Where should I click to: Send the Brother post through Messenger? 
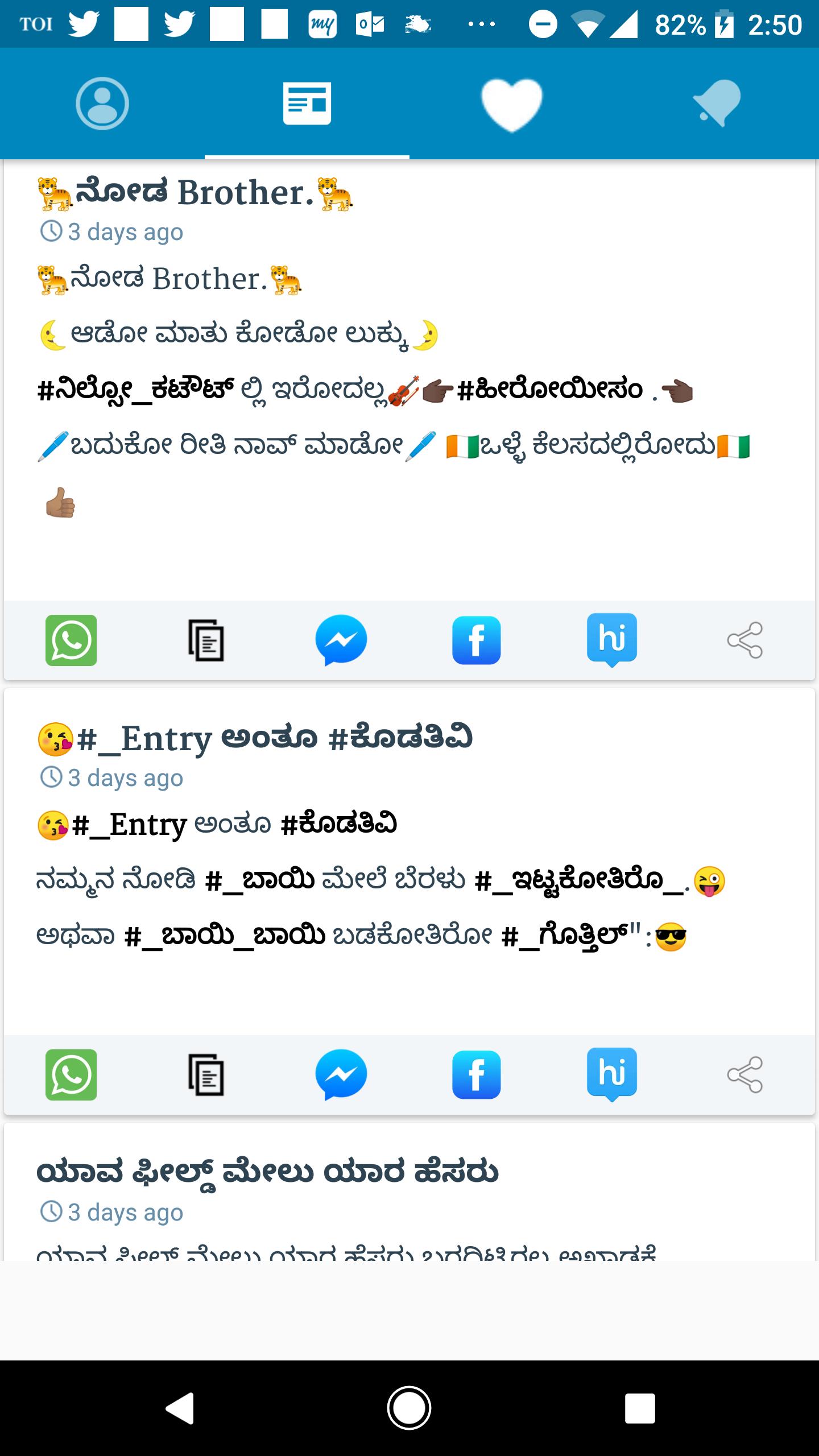click(341, 640)
